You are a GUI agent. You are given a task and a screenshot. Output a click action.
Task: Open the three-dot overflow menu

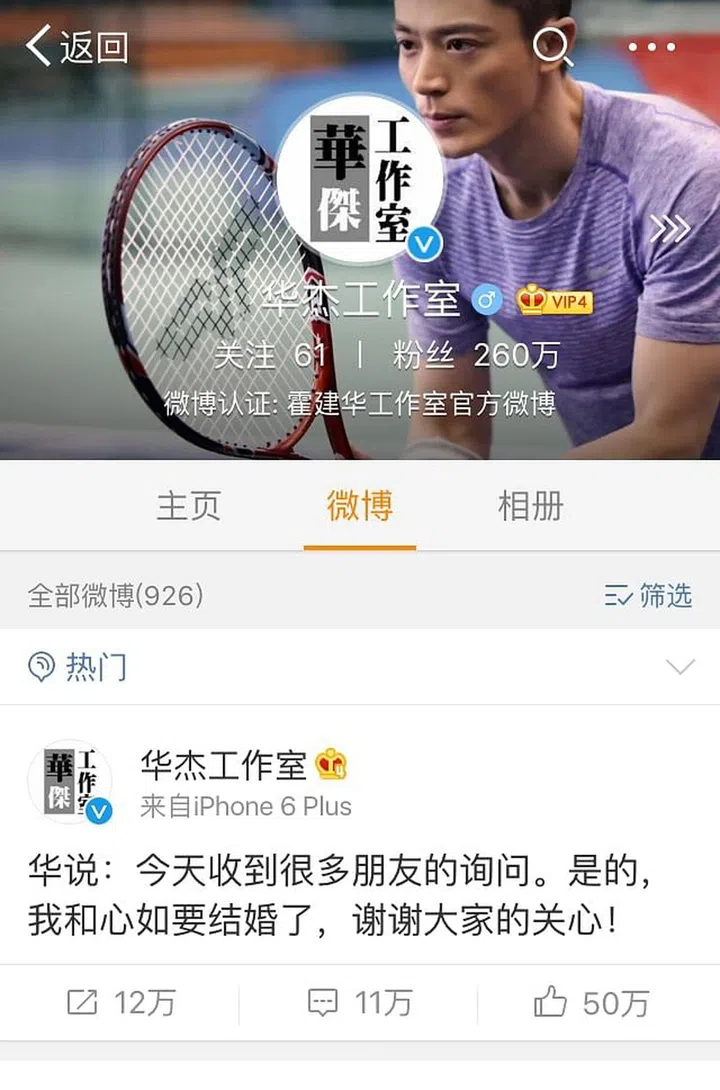tap(652, 47)
